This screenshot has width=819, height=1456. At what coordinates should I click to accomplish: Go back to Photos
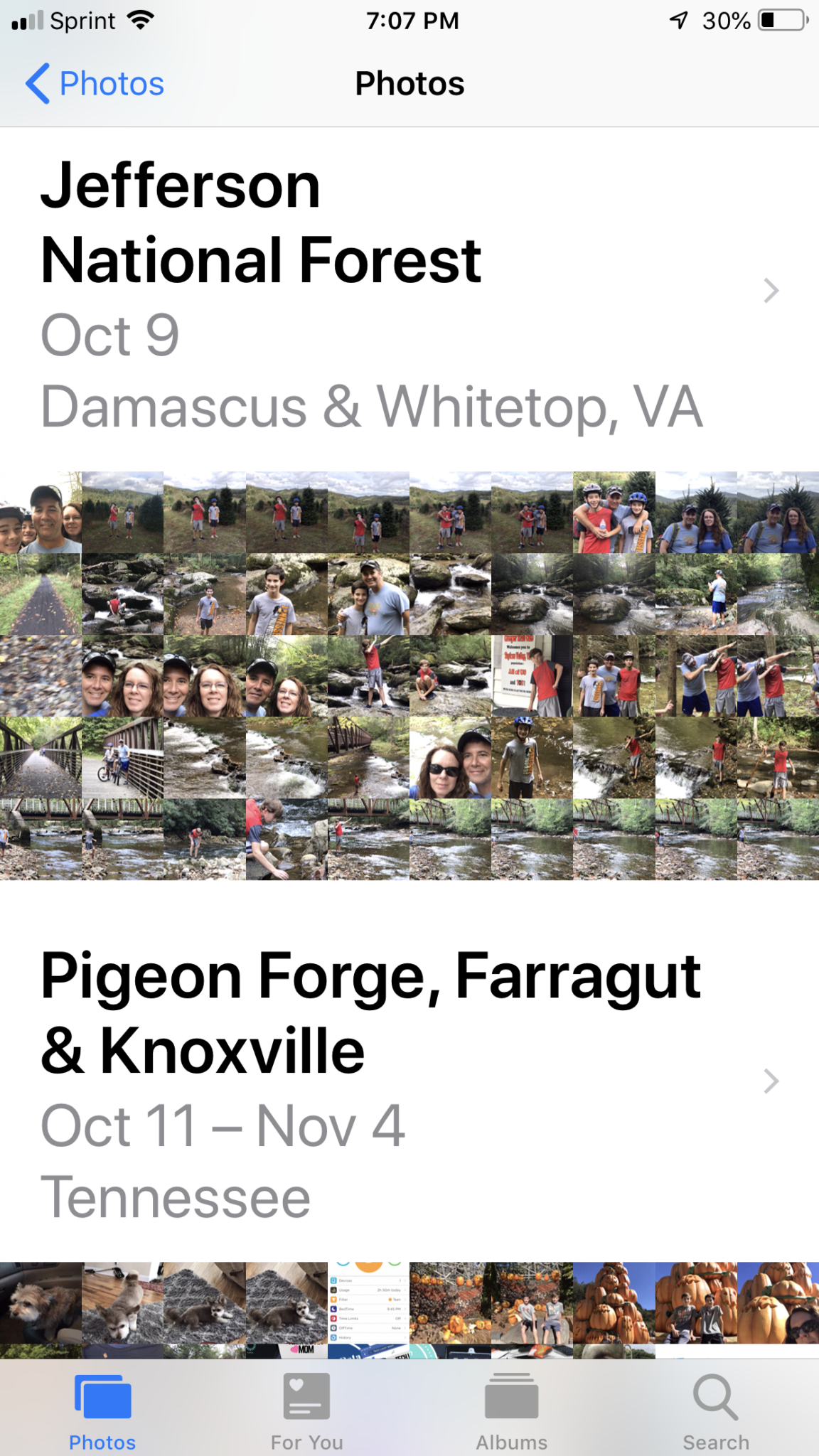(x=95, y=84)
